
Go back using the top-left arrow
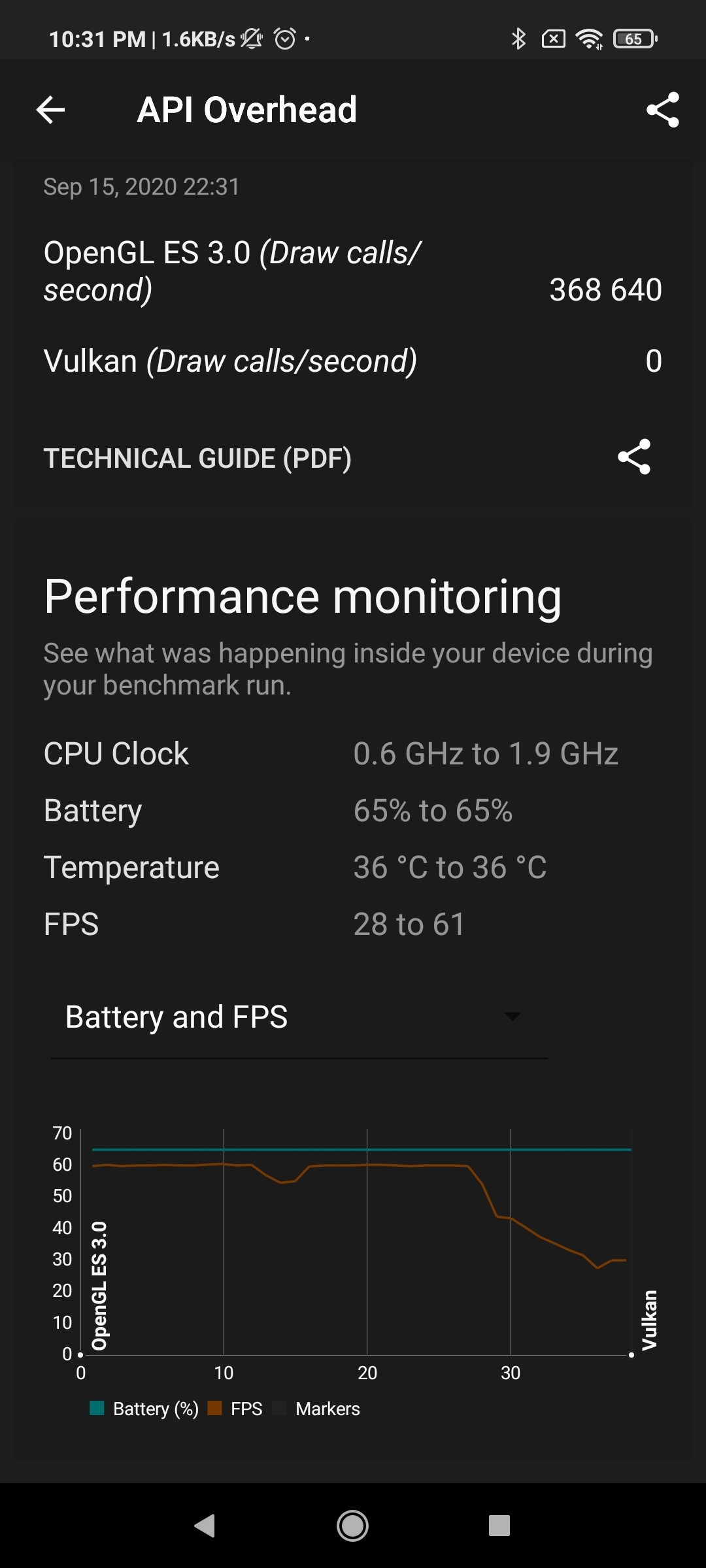coord(51,110)
